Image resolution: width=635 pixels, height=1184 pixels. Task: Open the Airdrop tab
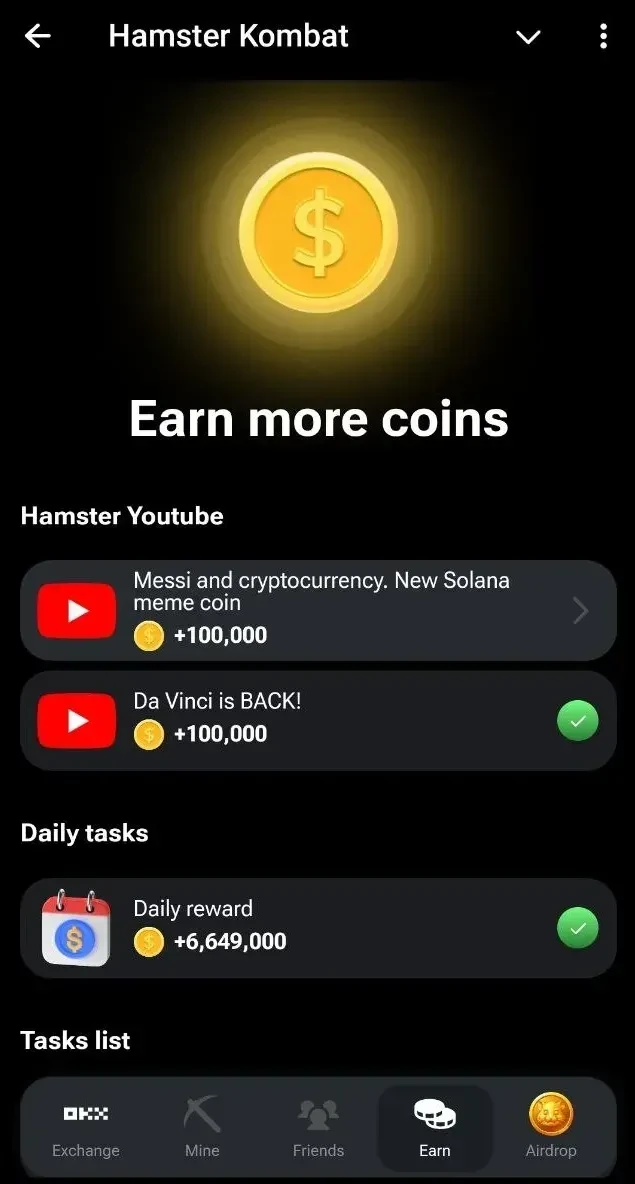(x=551, y=1127)
